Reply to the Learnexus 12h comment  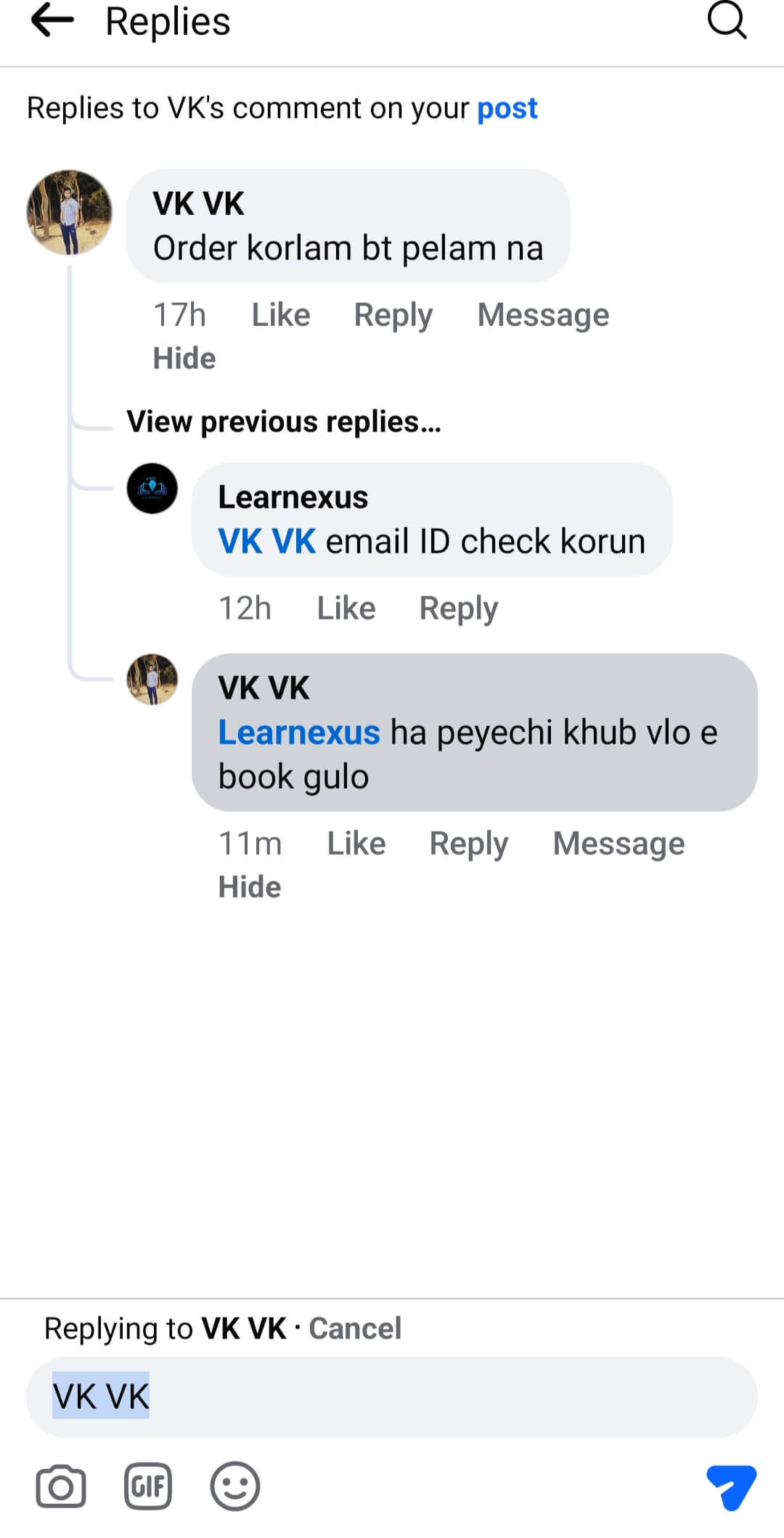(459, 609)
